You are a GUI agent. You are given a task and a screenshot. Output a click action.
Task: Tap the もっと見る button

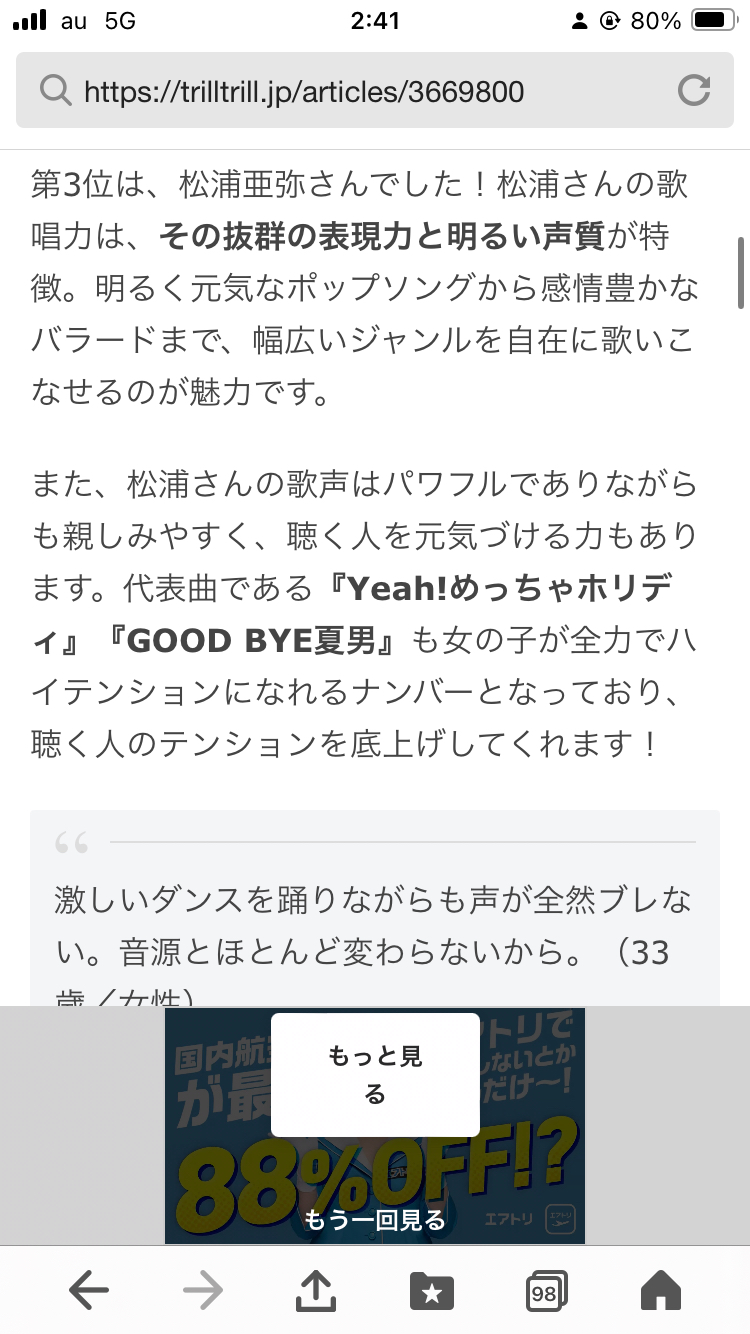375,1075
